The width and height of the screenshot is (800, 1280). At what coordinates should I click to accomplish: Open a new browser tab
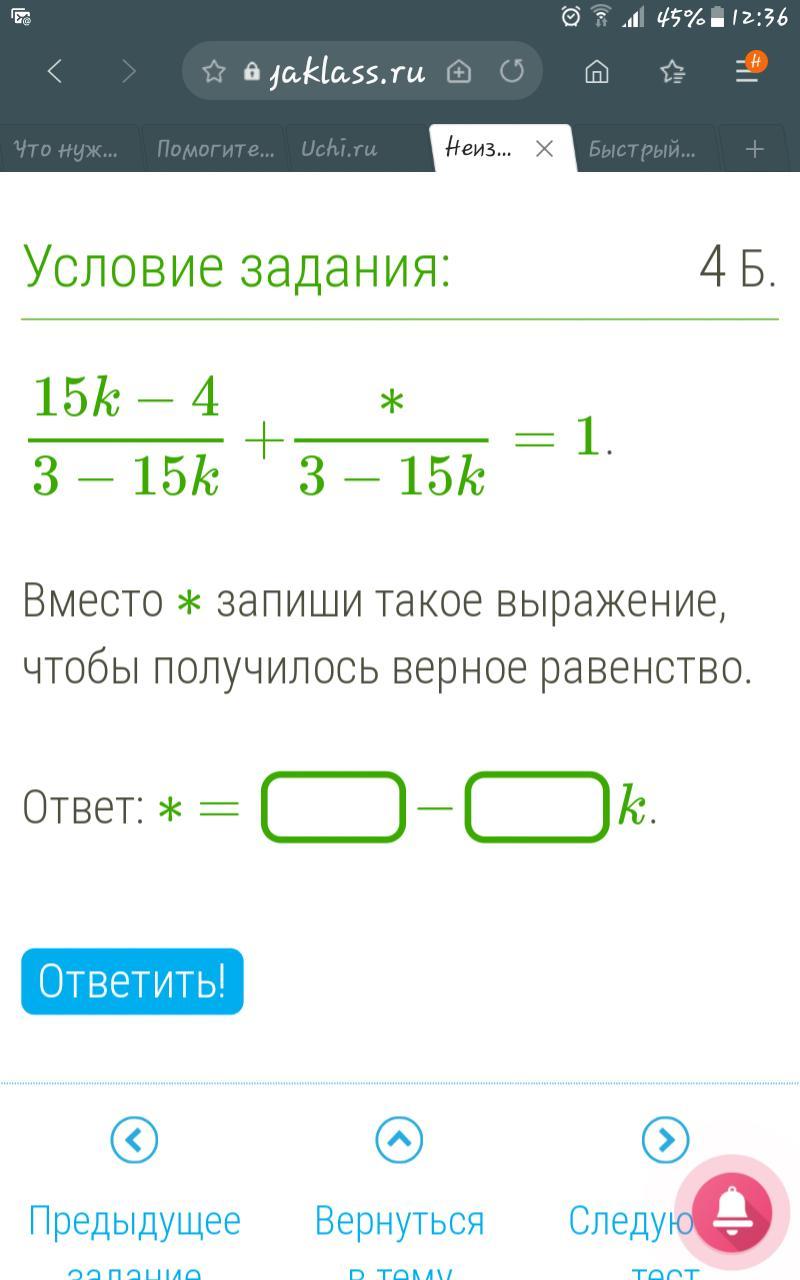pyautogui.click(x=754, y=149)
